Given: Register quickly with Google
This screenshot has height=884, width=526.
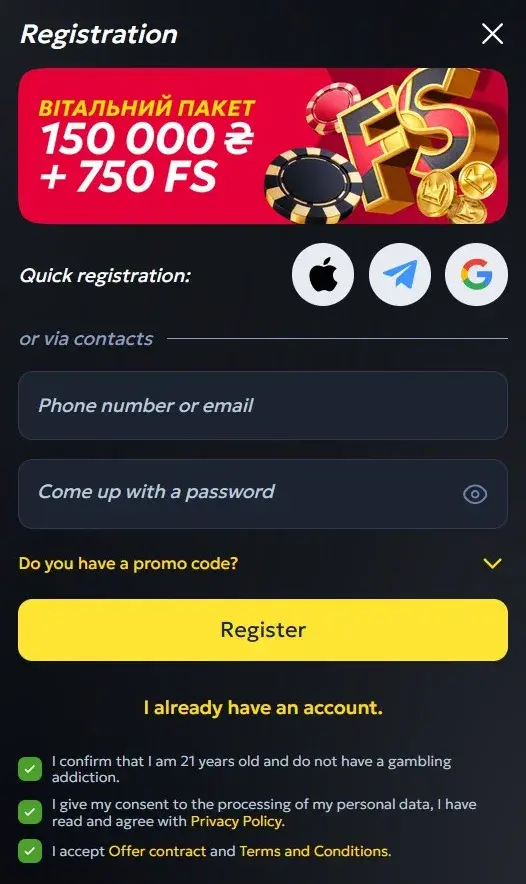Looking at the screenshot, I should click(x=476, y=275).
